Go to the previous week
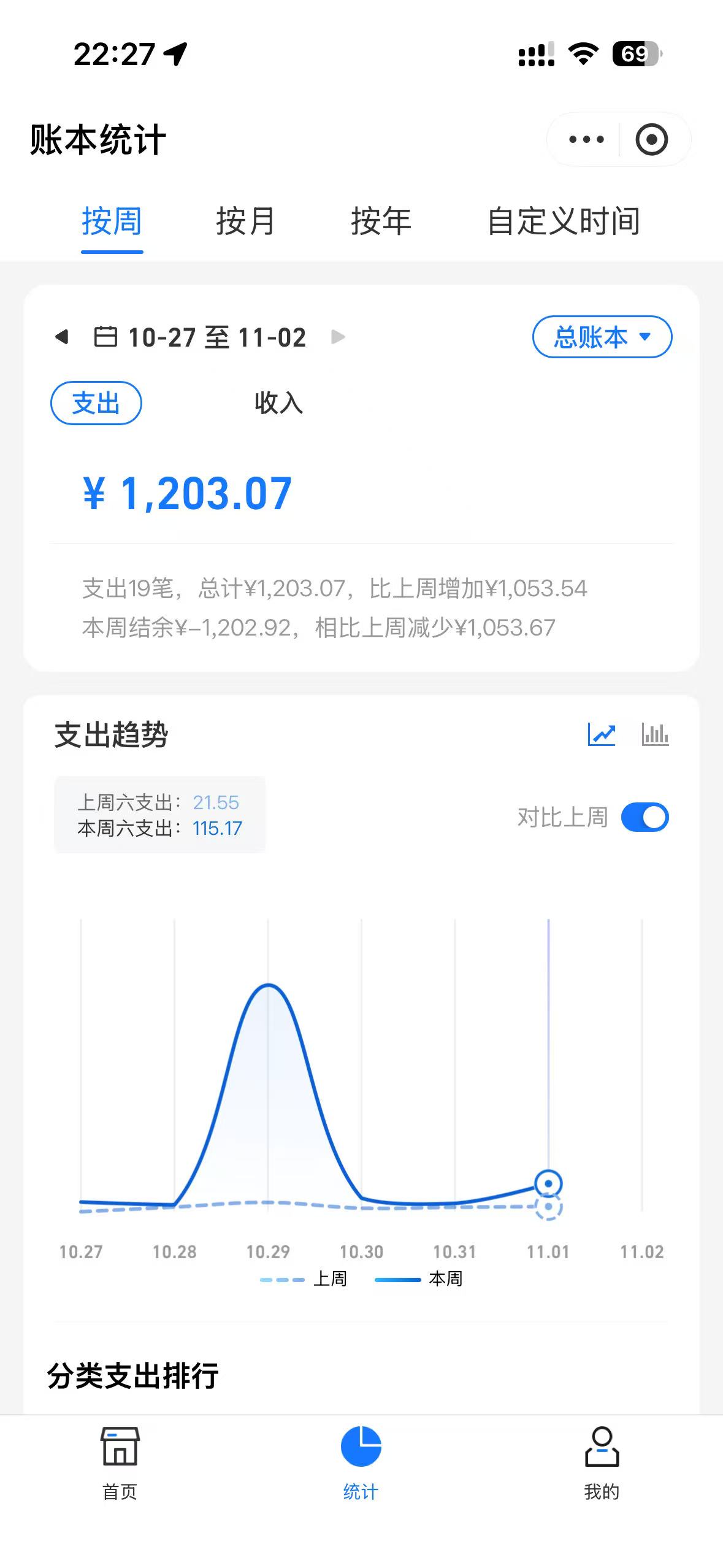This screenshot has height=1568, width=723. 62,337
